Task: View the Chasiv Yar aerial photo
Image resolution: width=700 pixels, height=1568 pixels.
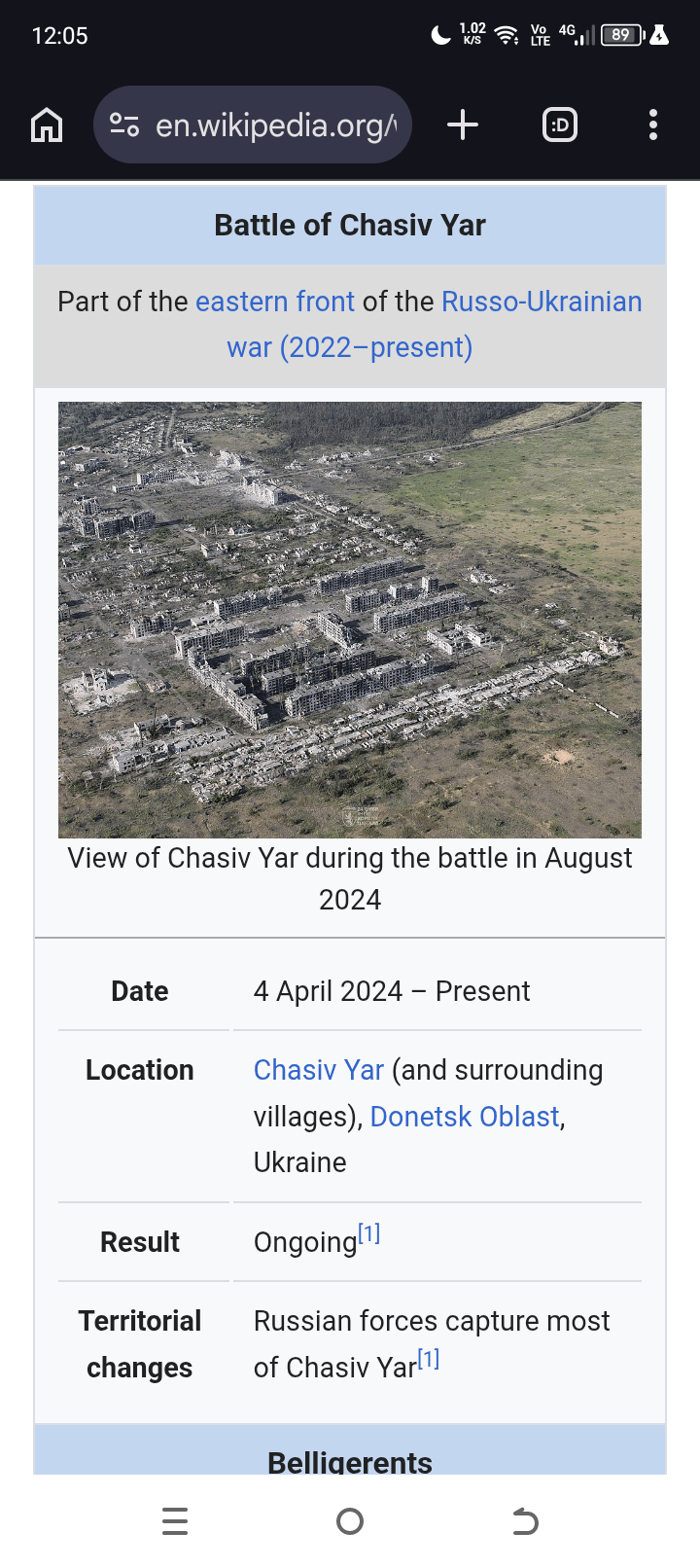Action: tap(350, 620)
